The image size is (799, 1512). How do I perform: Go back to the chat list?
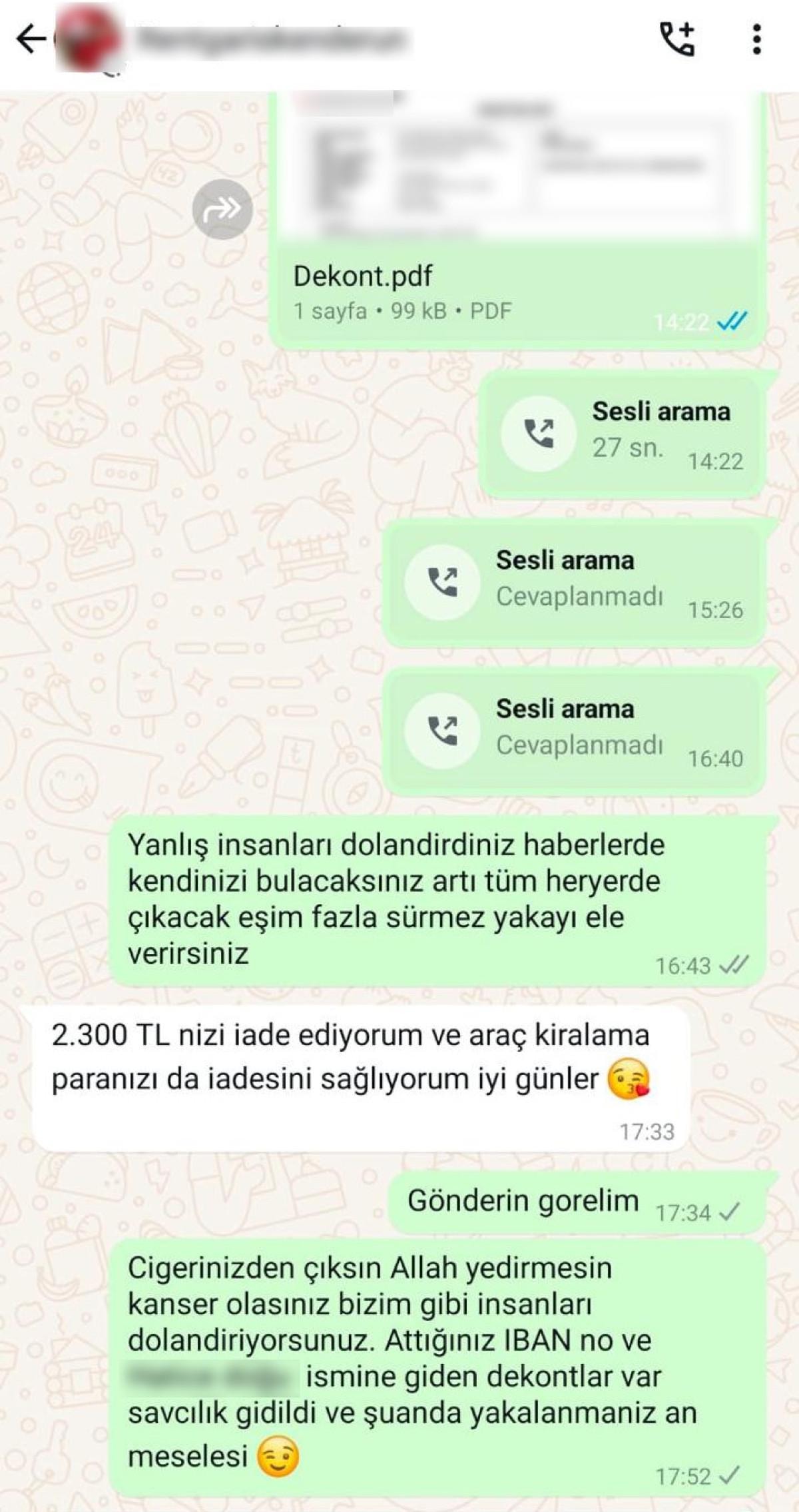tap(30, 40)
